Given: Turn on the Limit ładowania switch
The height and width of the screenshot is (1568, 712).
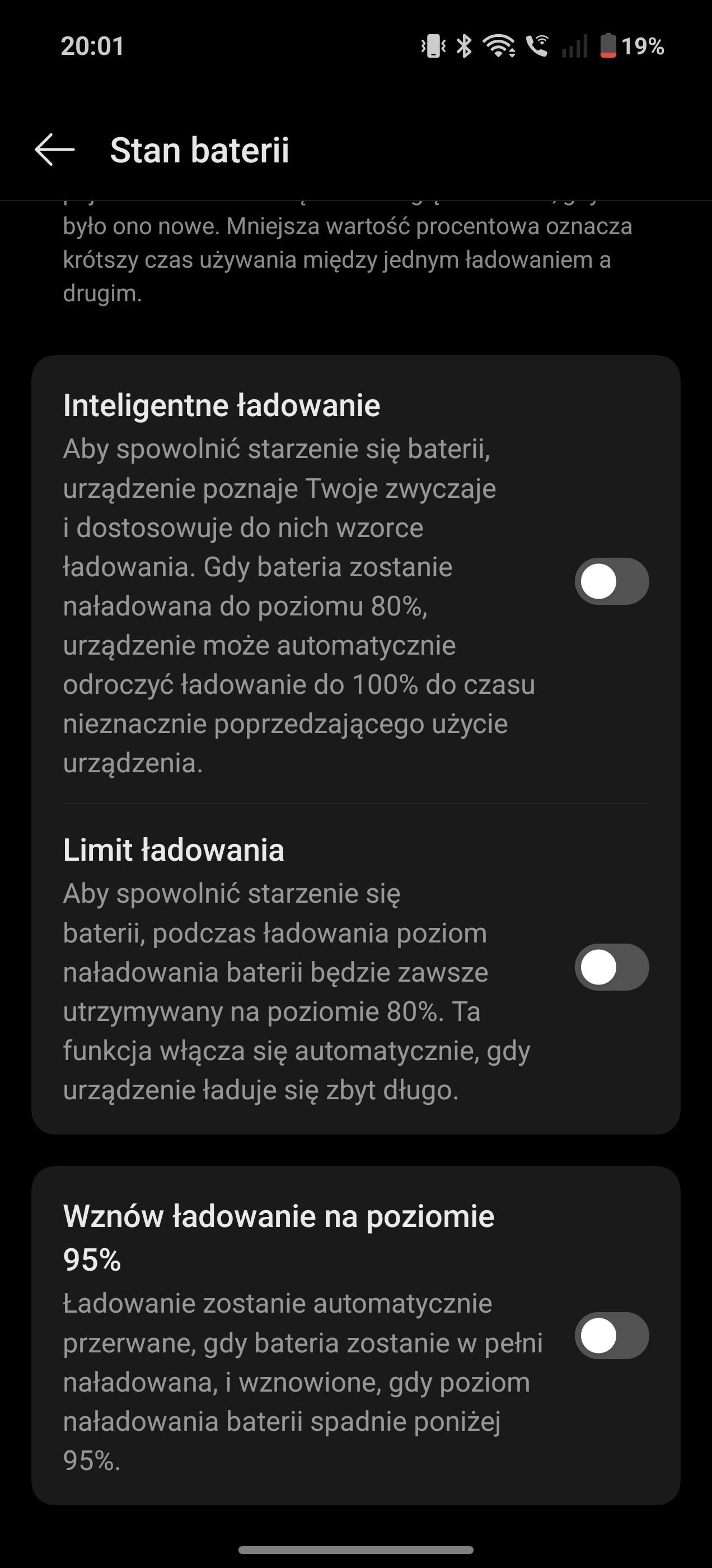Looking at the screenshot, I should click(612, 967).
